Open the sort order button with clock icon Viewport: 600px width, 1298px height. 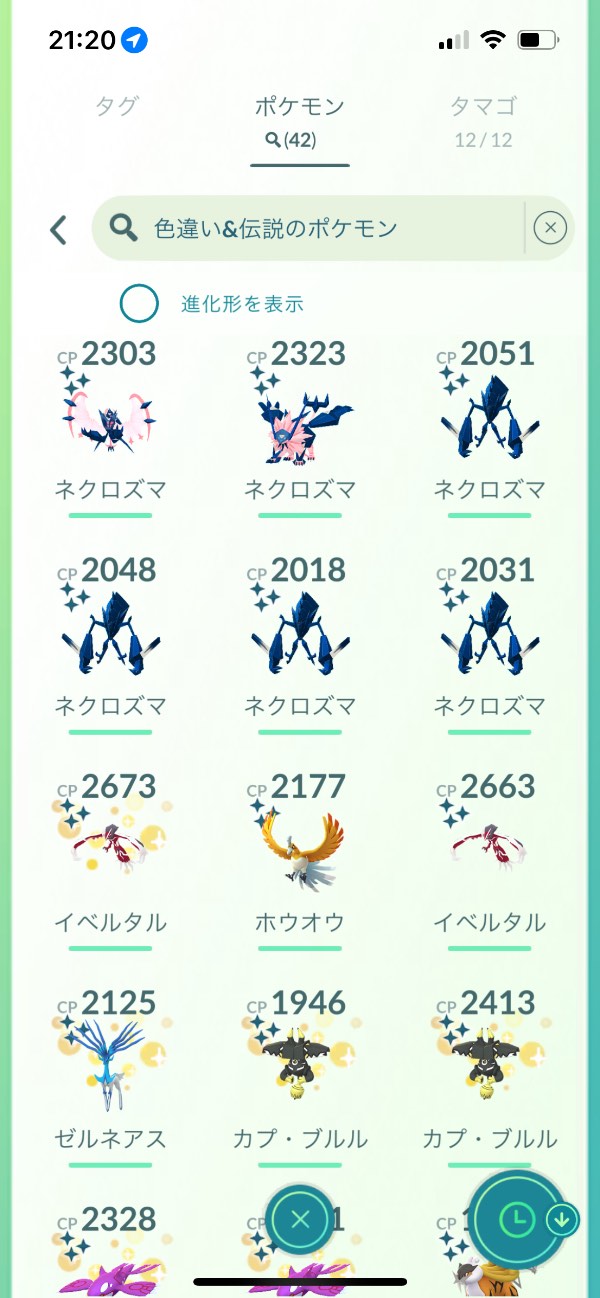pyautogui.click(x=516, y=1219)
